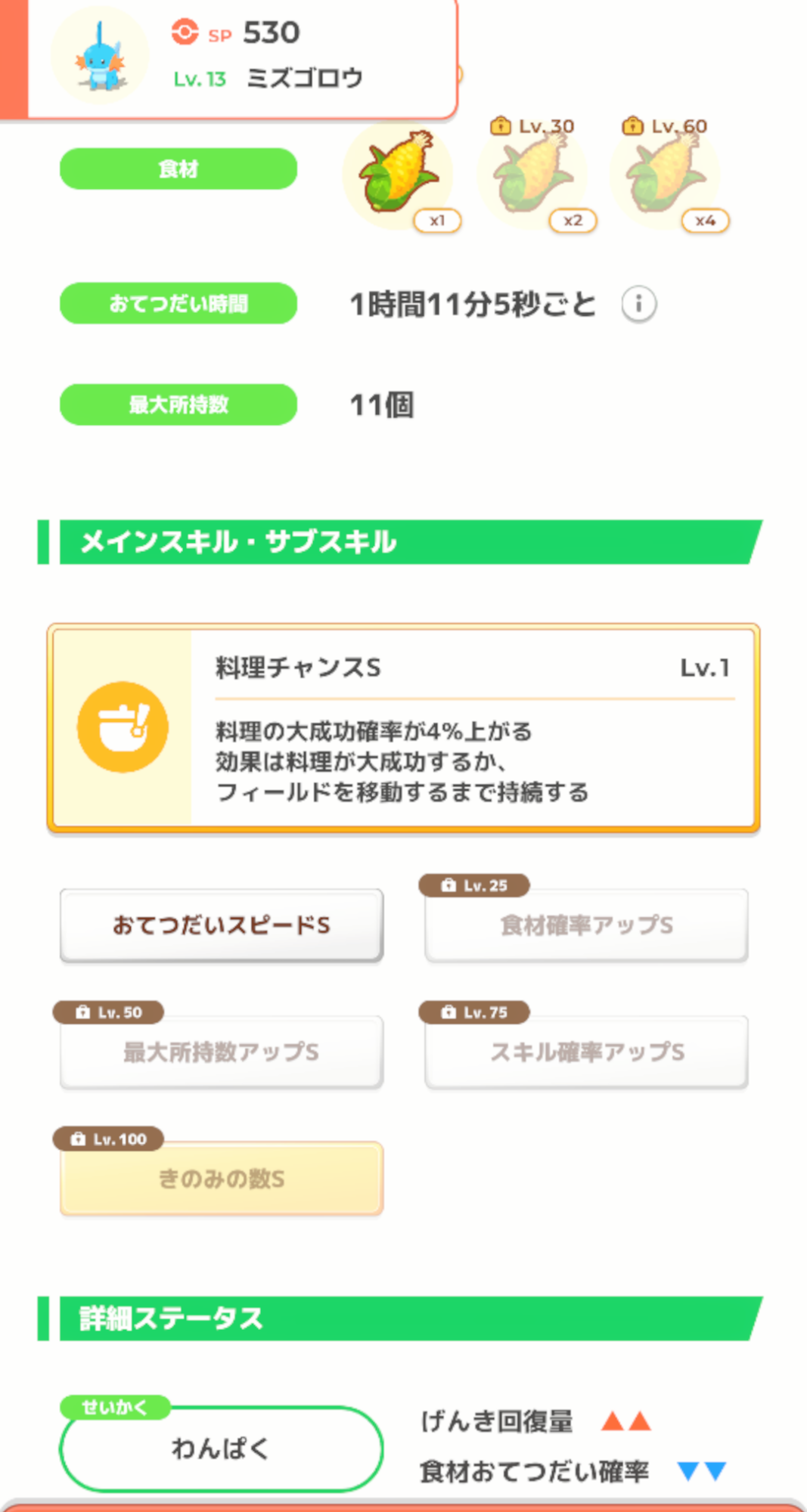Tap the unlocked x1 corn ingredient
Viewport: 807px width, 1512px height.
[399, 175]
